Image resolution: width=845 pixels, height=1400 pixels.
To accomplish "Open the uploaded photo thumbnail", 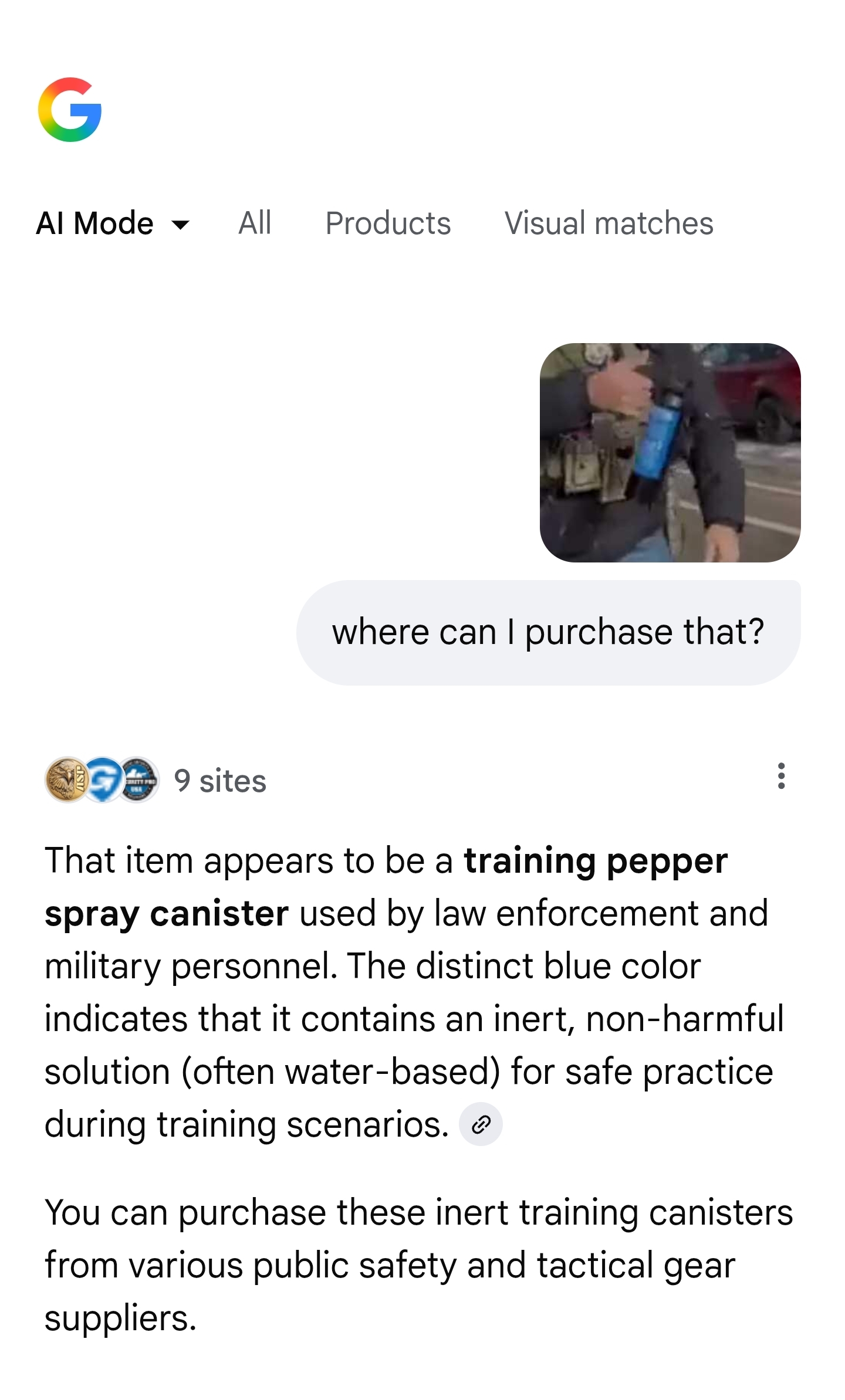I will tap(670, 452).
